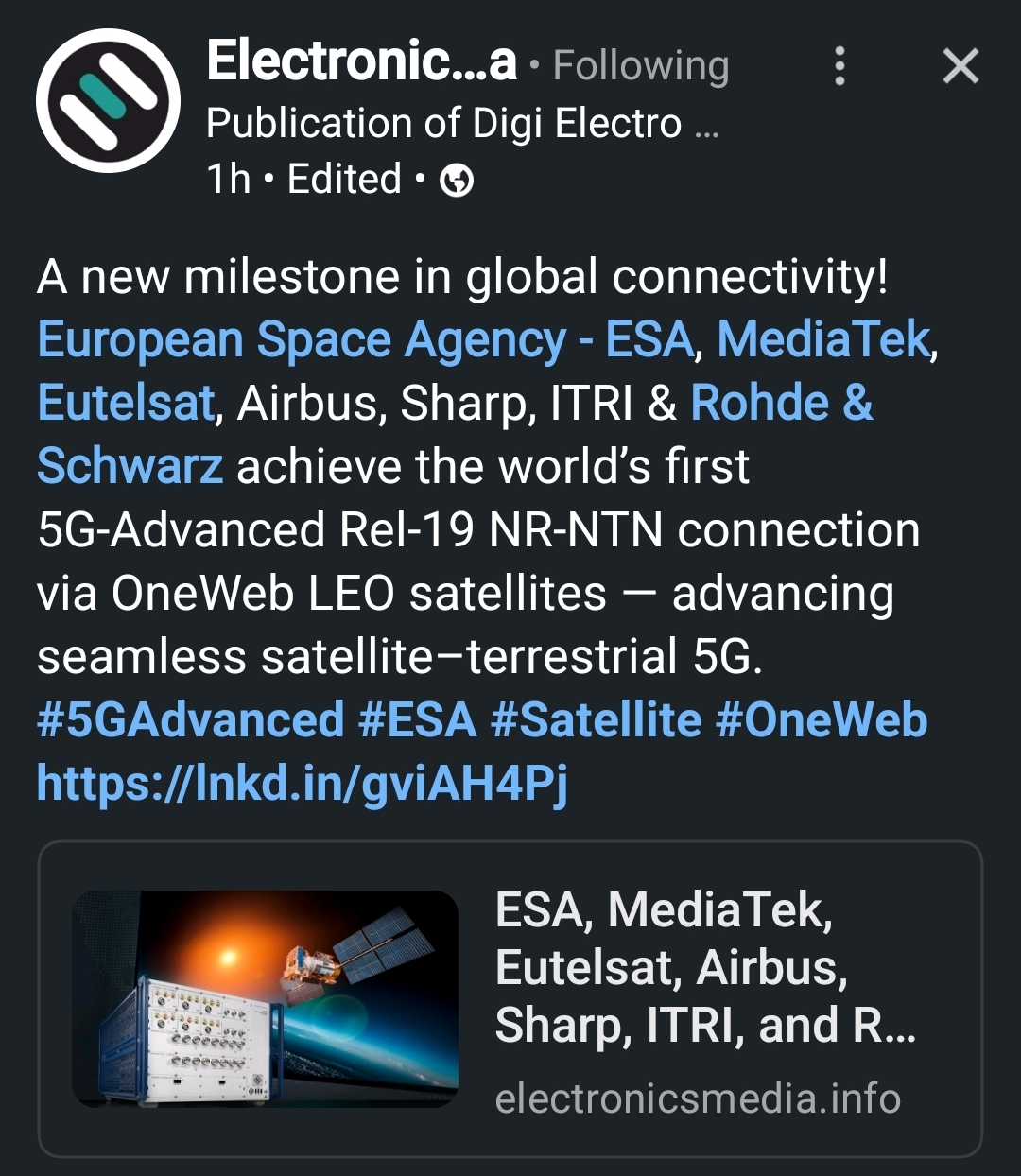This screenshot has height=1176, width=1021.
Task: Open the Electronics Media profile picture
Action: click(108, 100)
